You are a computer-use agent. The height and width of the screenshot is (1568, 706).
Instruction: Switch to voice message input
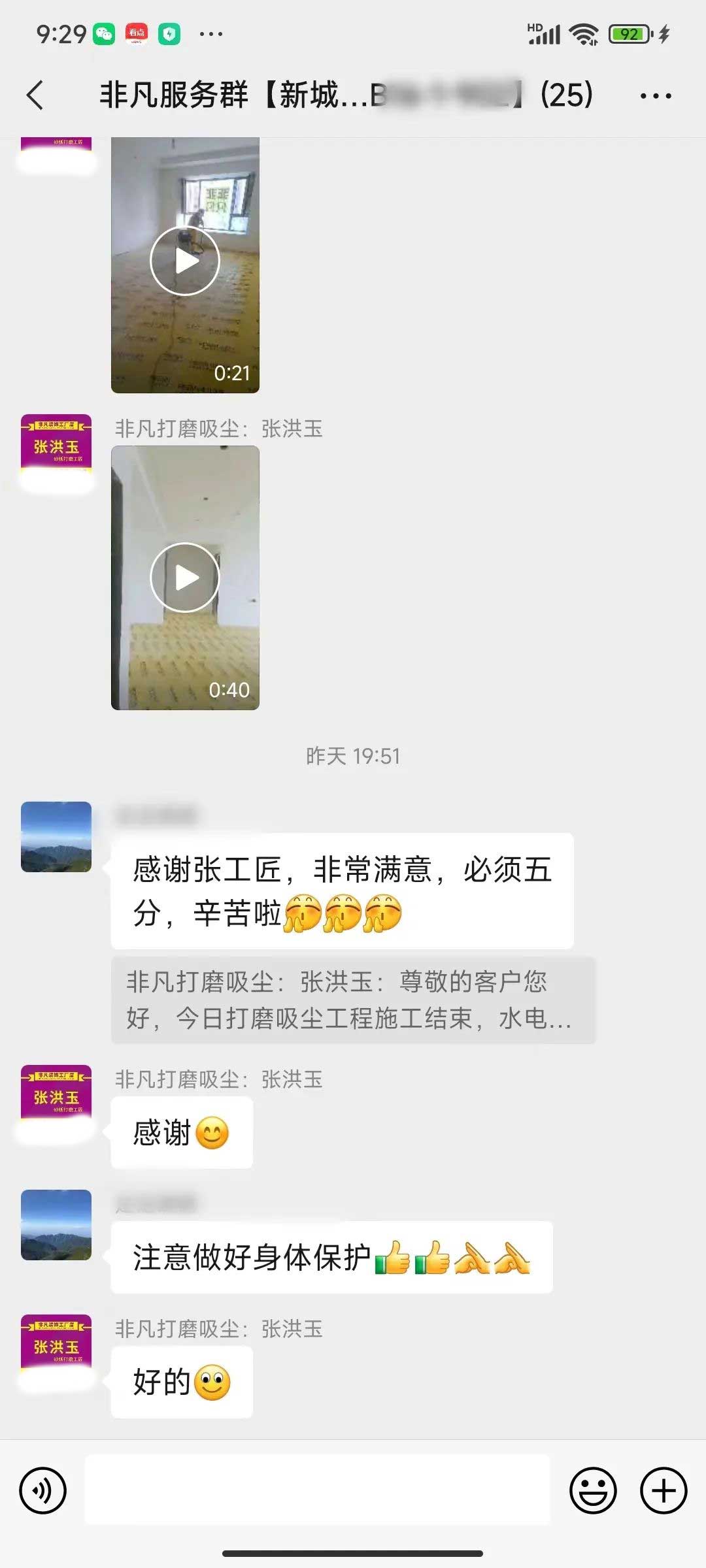[43, 1491]
